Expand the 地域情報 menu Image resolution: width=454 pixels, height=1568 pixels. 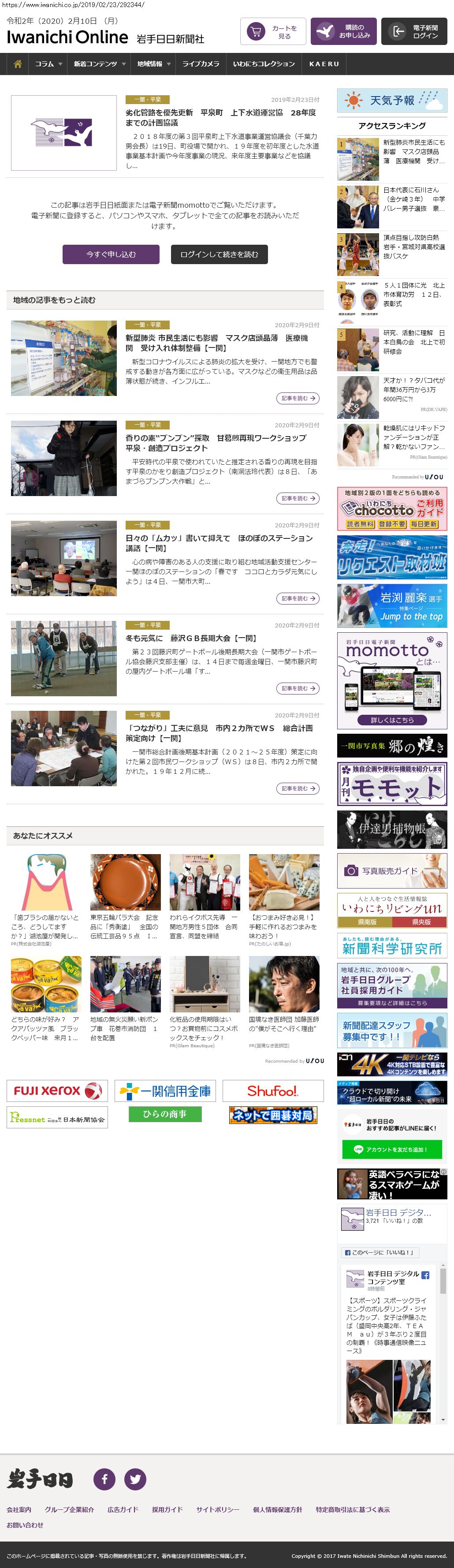153,64
